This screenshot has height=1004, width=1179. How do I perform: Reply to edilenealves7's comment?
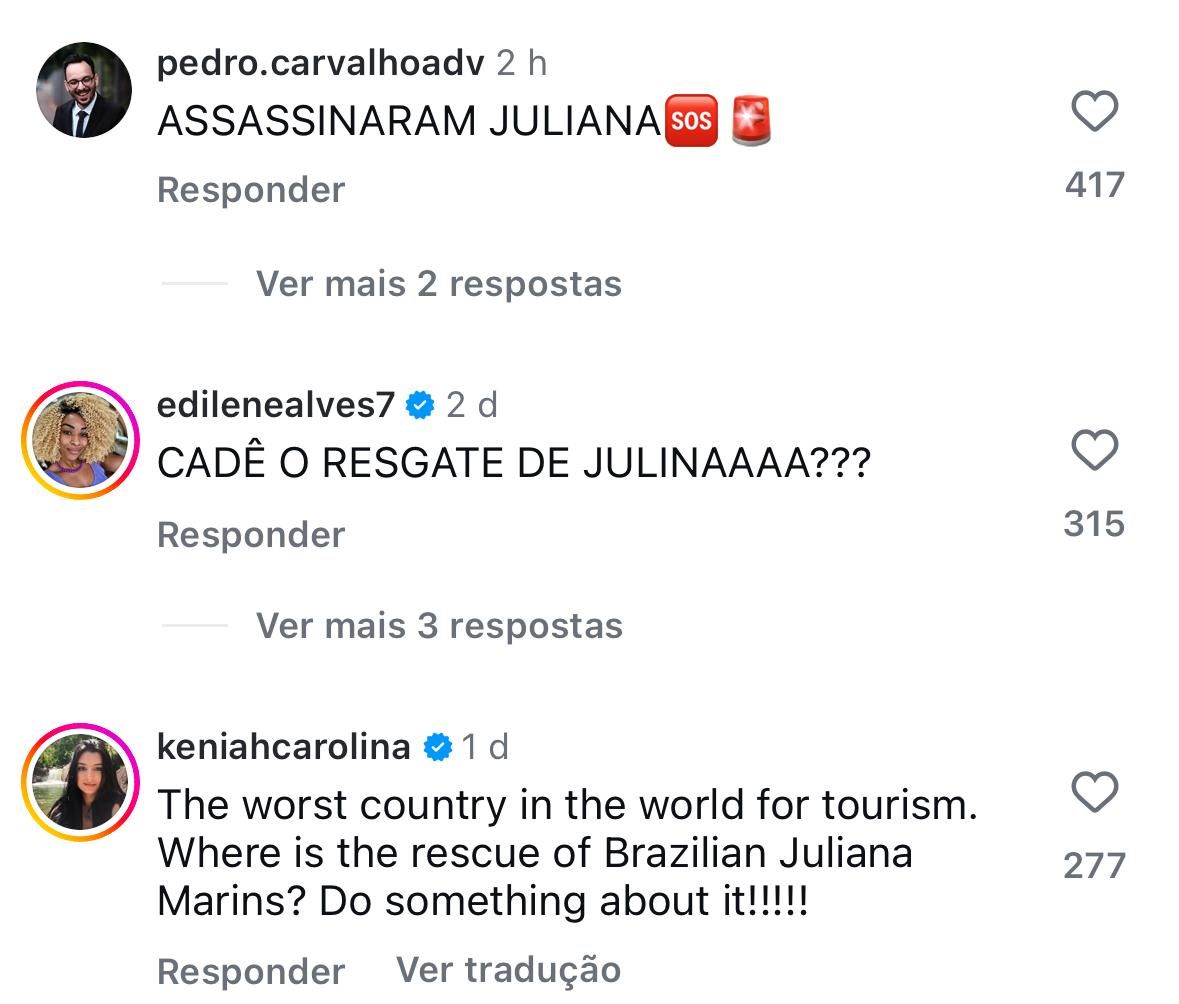tap(251, 534)
